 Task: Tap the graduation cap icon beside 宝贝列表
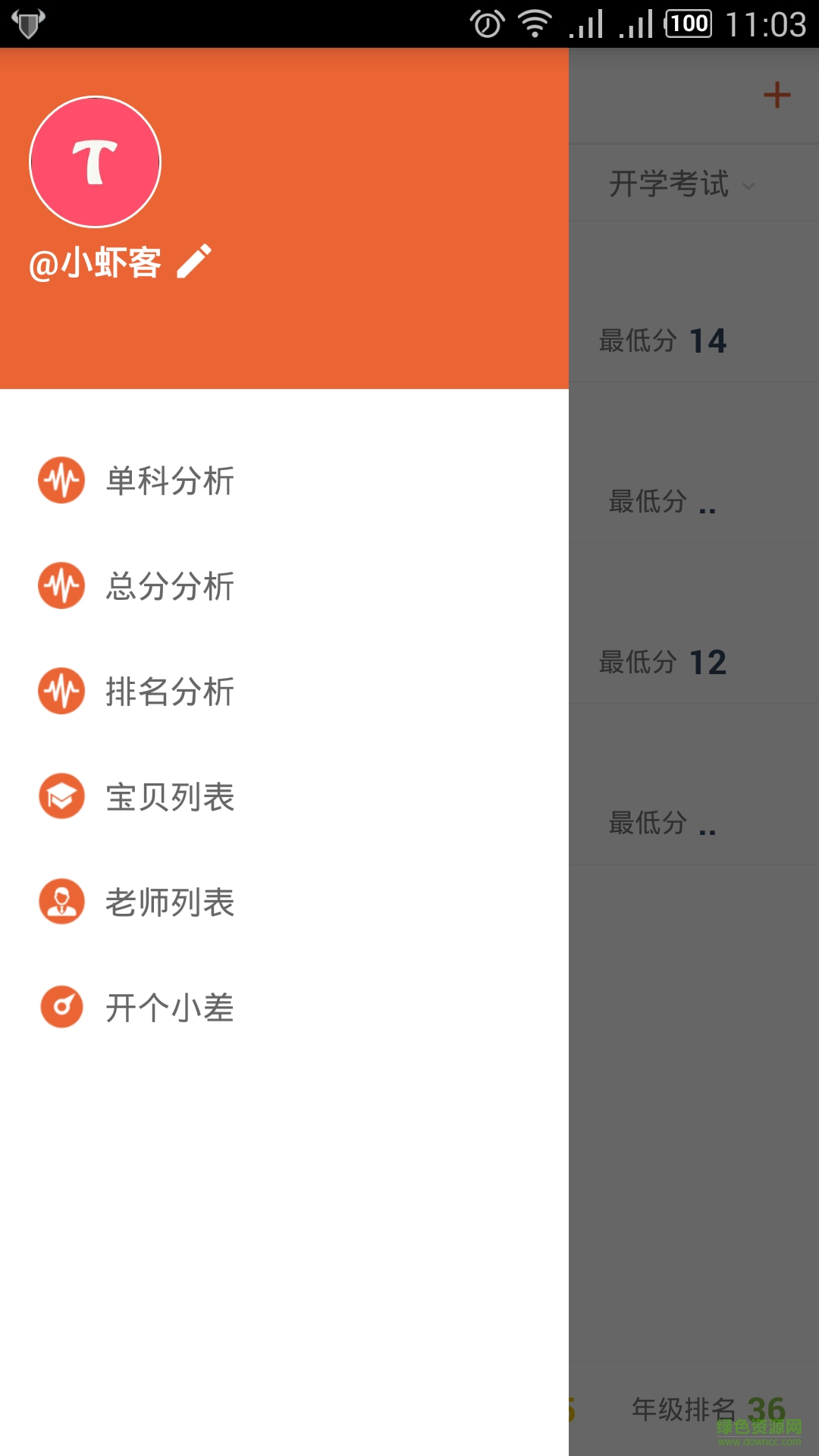61,797
